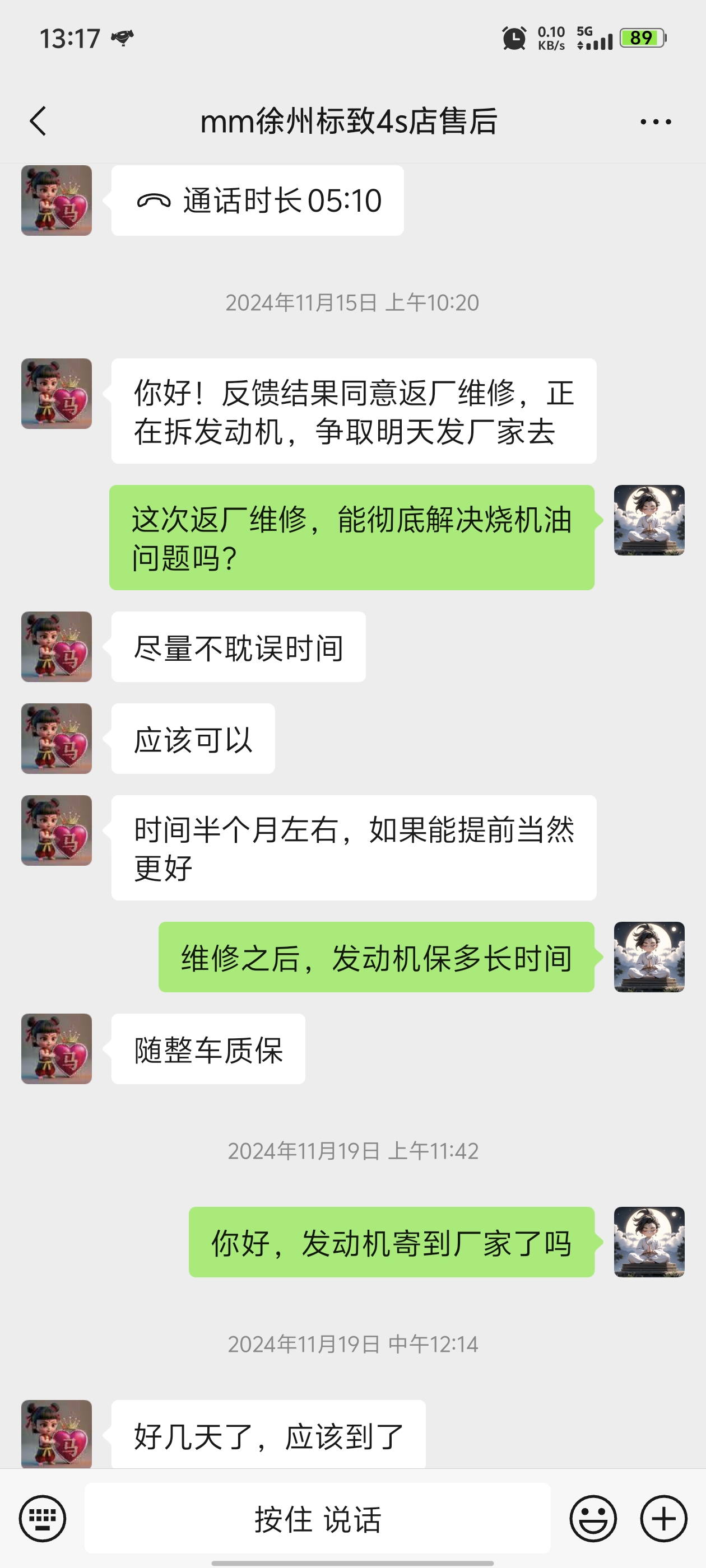Tap the 按住 说话 voice button
706x1568 pixels.
[x=317, y=1519]
